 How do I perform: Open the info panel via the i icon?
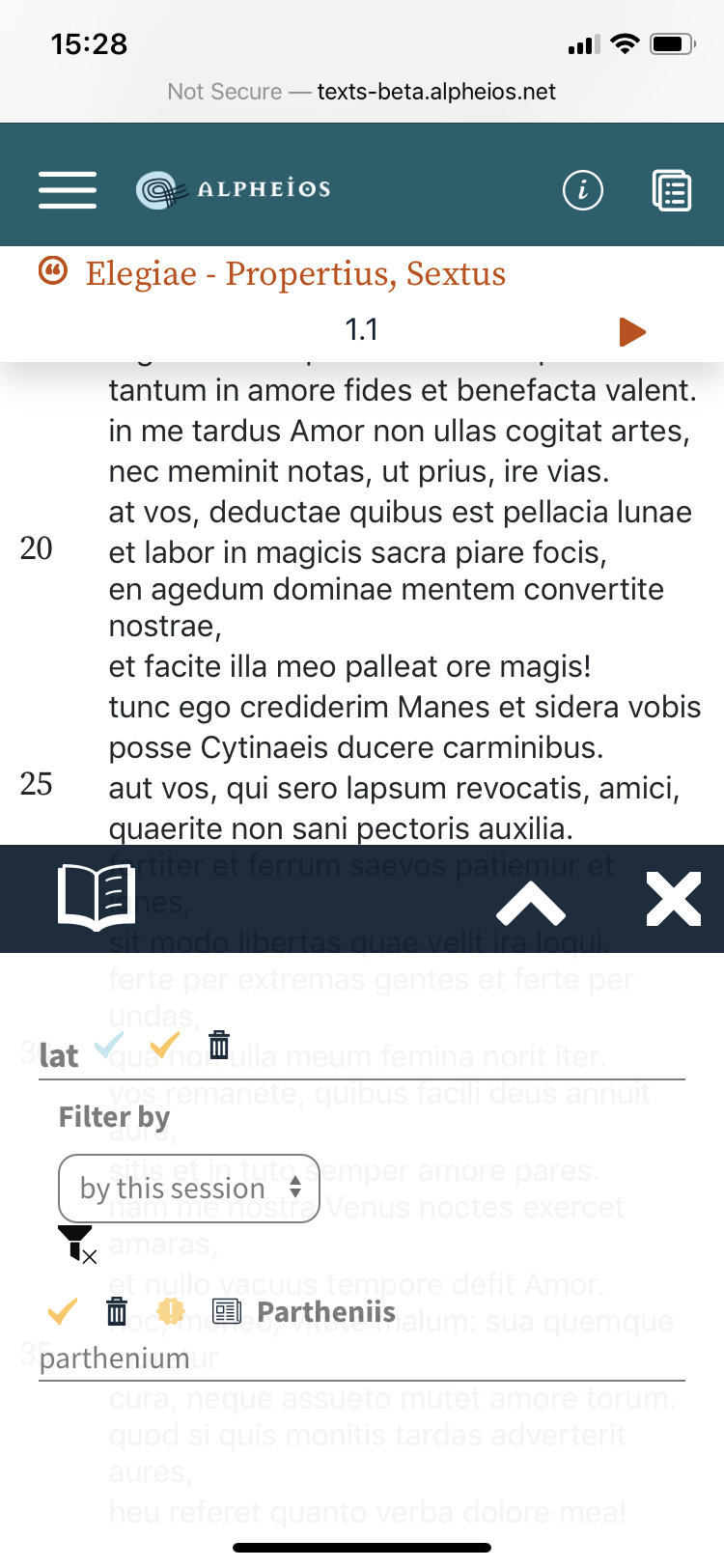pyautogui.click(x=582, y=190)
